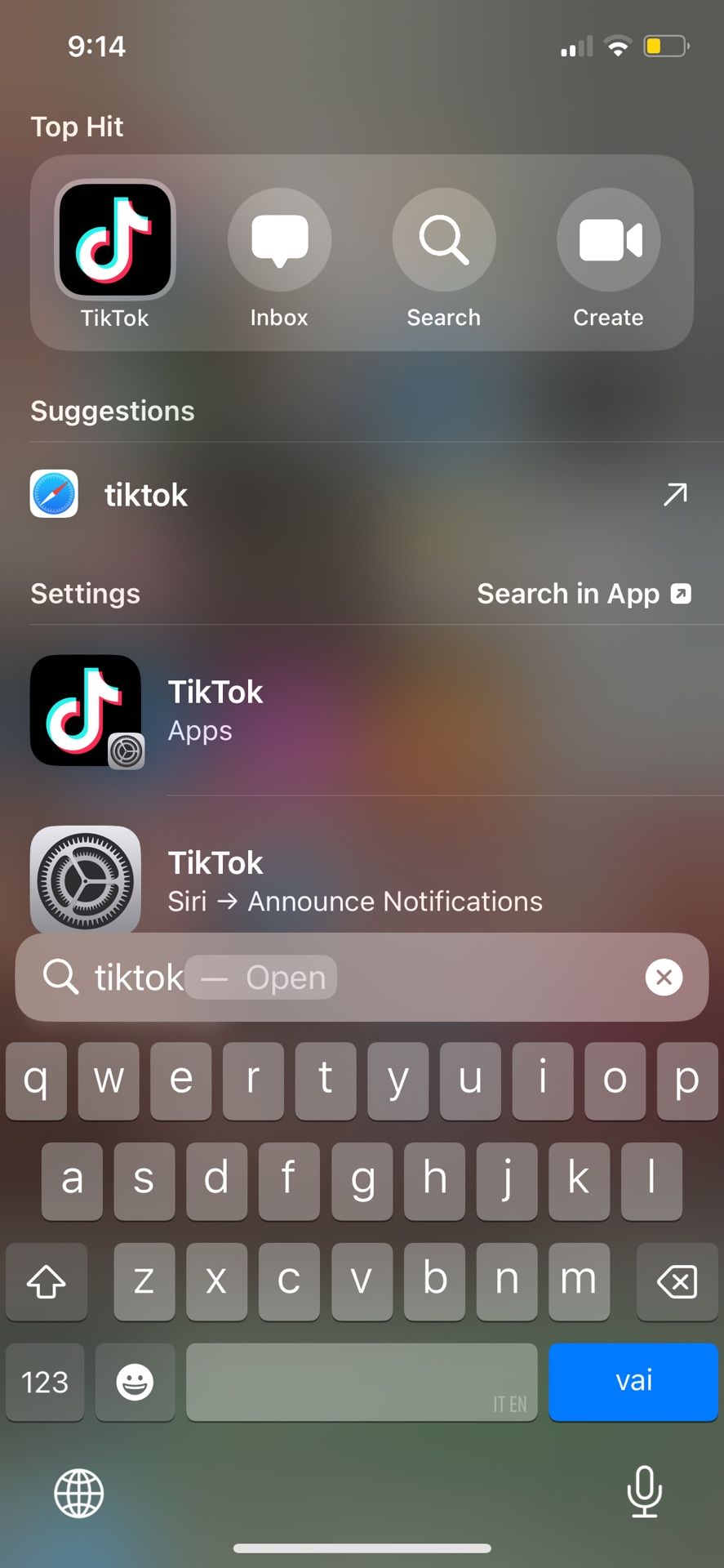Change keyboard language with globe icon

(x=78, y=1493)
